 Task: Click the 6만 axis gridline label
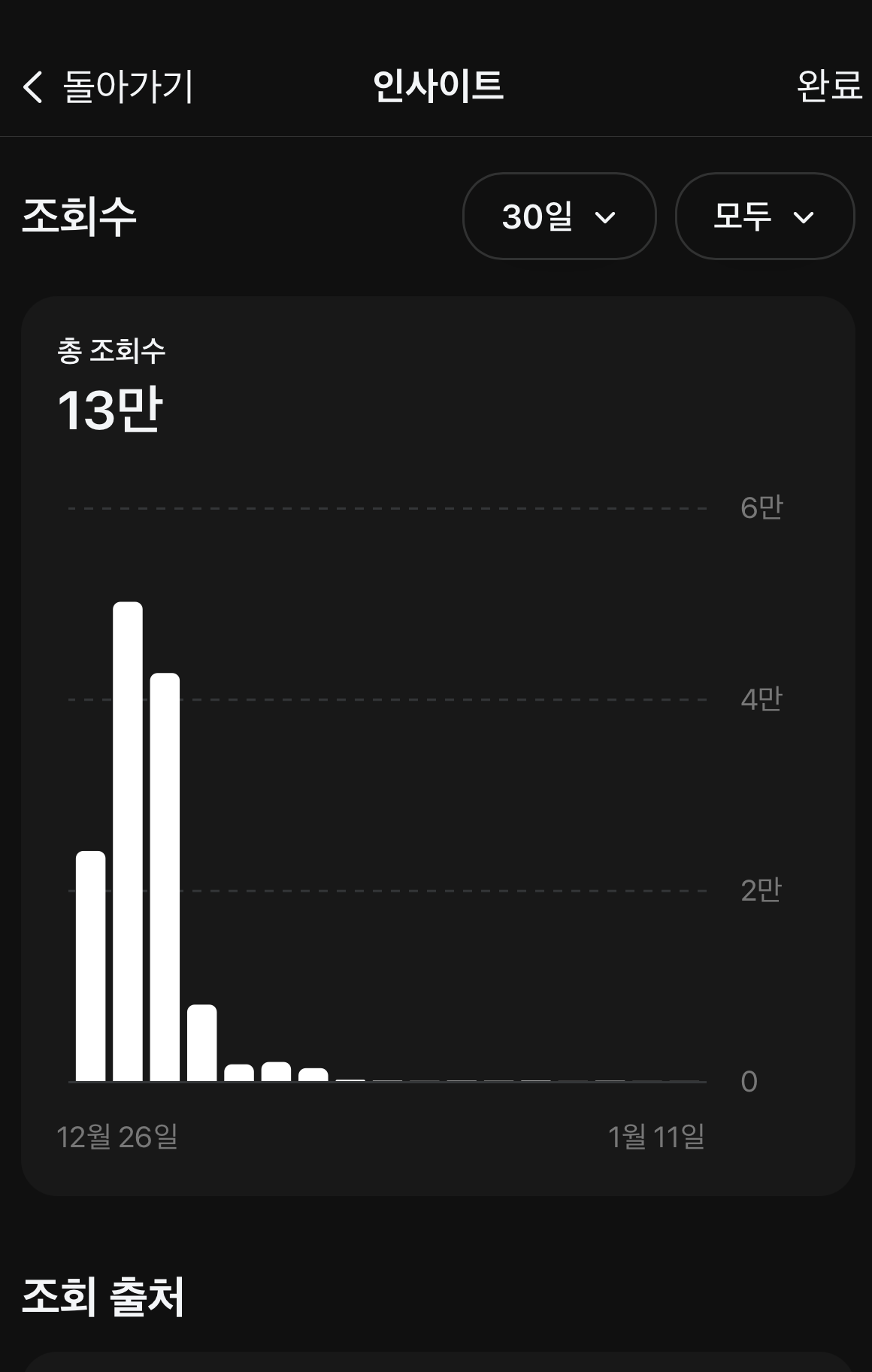(x=761, y=507)
